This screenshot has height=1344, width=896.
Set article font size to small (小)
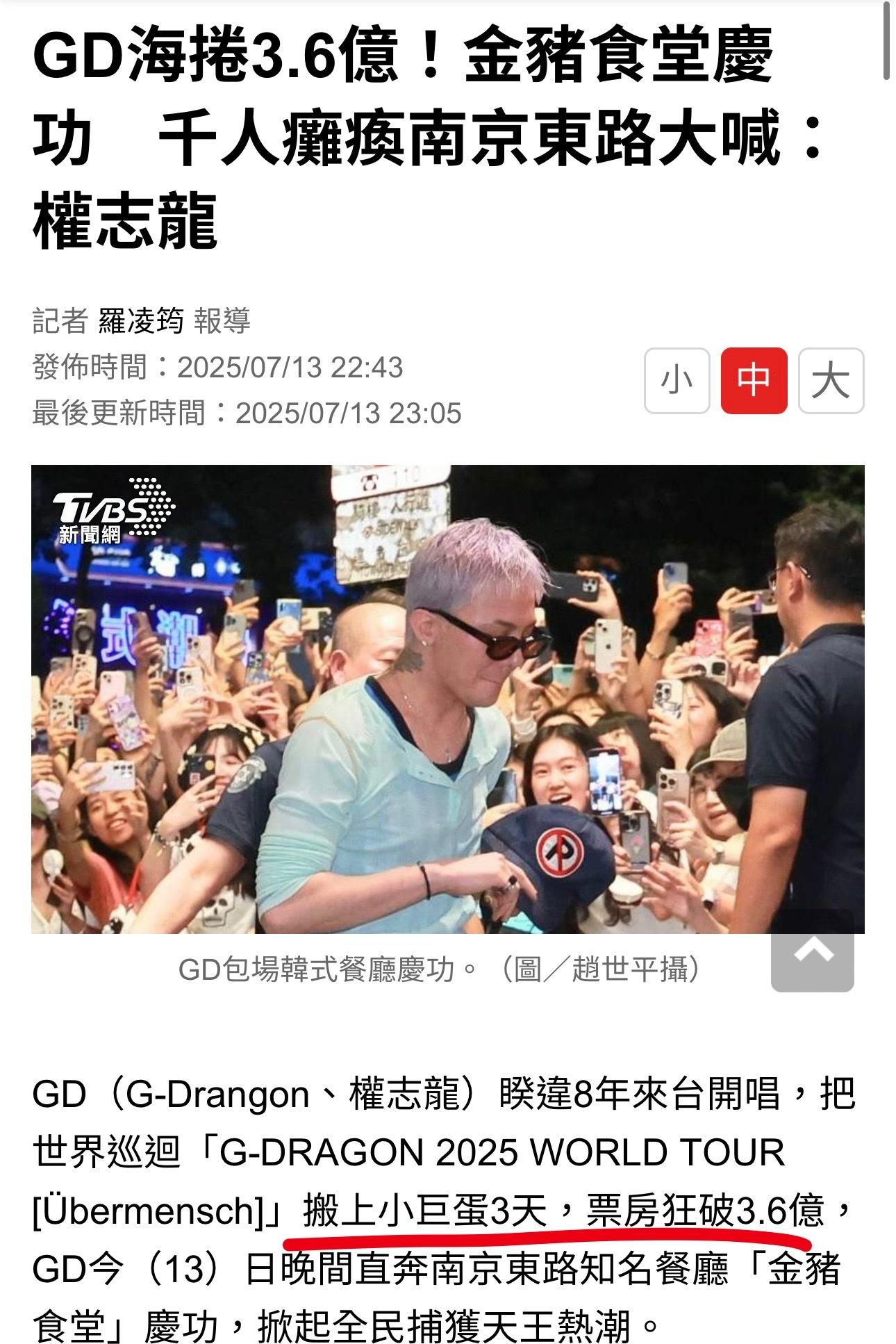677,381
